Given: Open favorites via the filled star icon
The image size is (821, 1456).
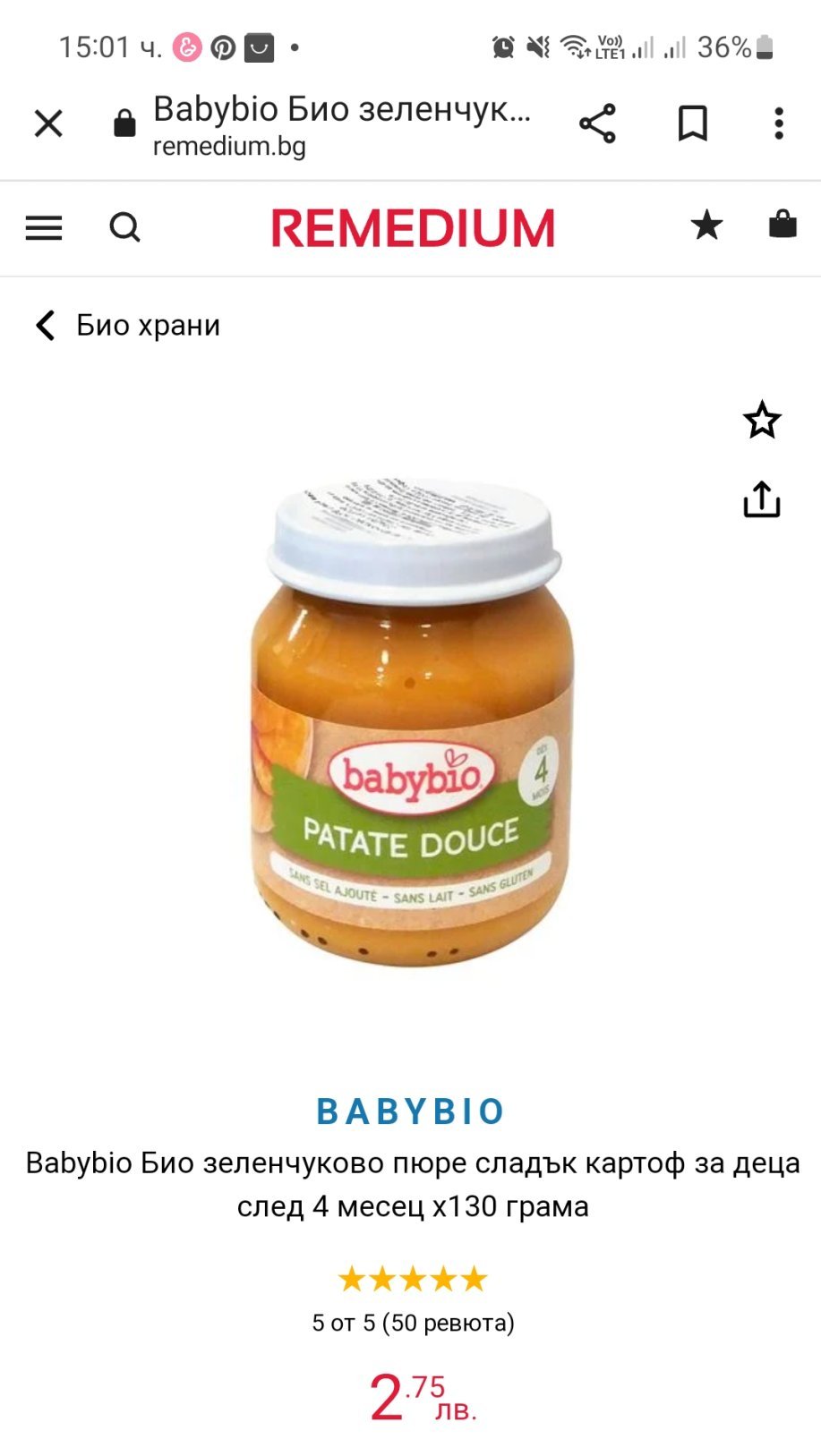Looking at the screenshot, I should tap(706, 226).
